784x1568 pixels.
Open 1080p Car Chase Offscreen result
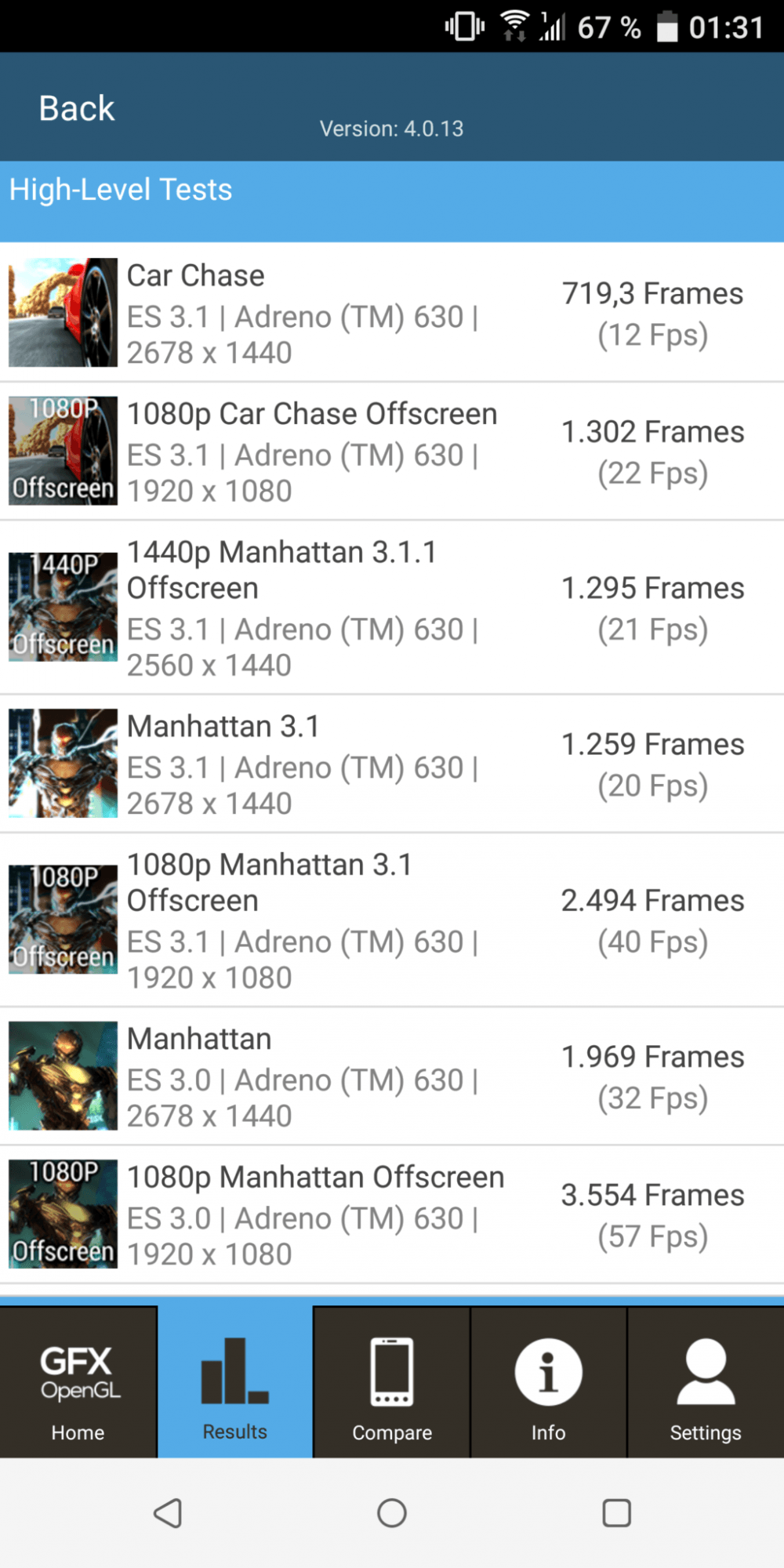[392, 452]
